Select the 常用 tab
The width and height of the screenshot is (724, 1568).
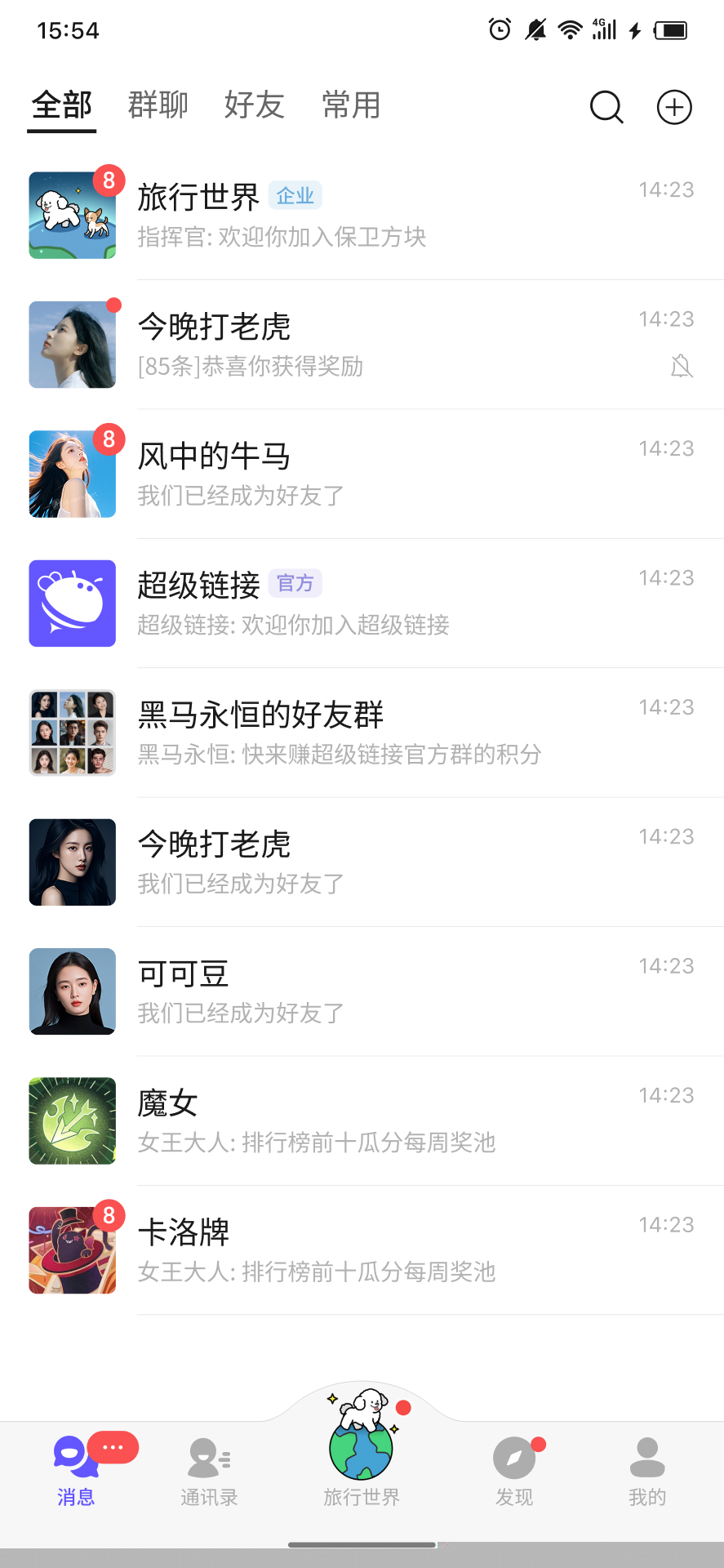351,105
